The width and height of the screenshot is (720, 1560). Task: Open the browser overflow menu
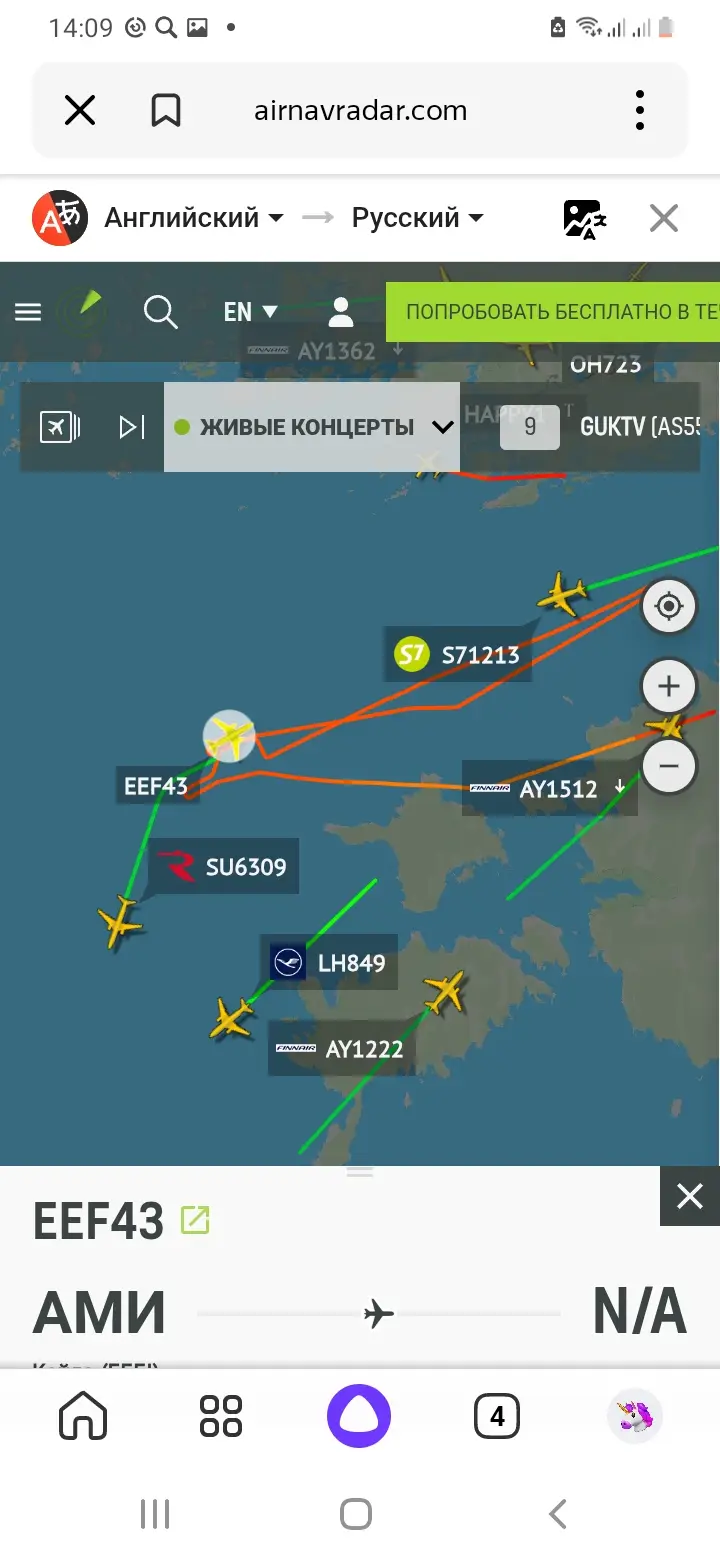(x=640, y=110)
